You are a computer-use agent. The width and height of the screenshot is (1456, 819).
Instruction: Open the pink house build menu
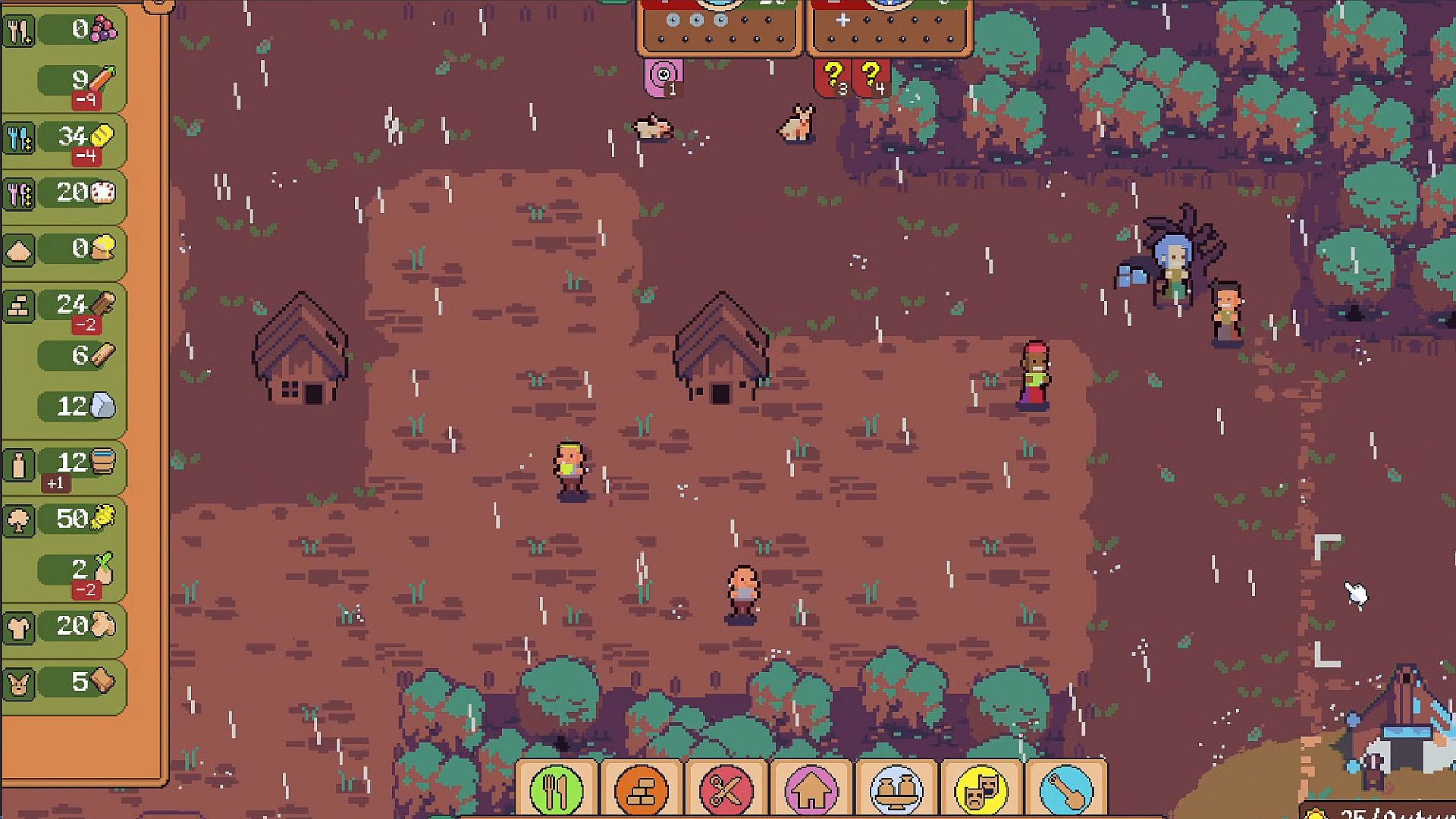811,790
